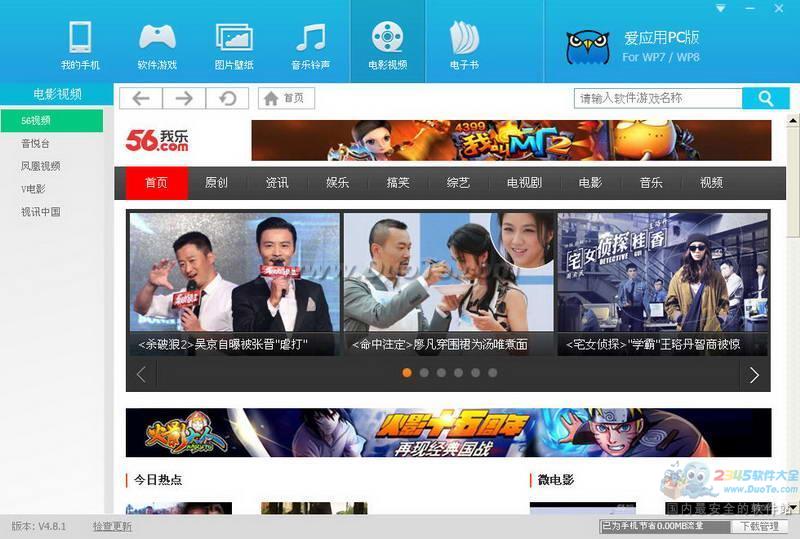Switch to the 综艺 tab

pyautogui.click(x=459, y=183)
